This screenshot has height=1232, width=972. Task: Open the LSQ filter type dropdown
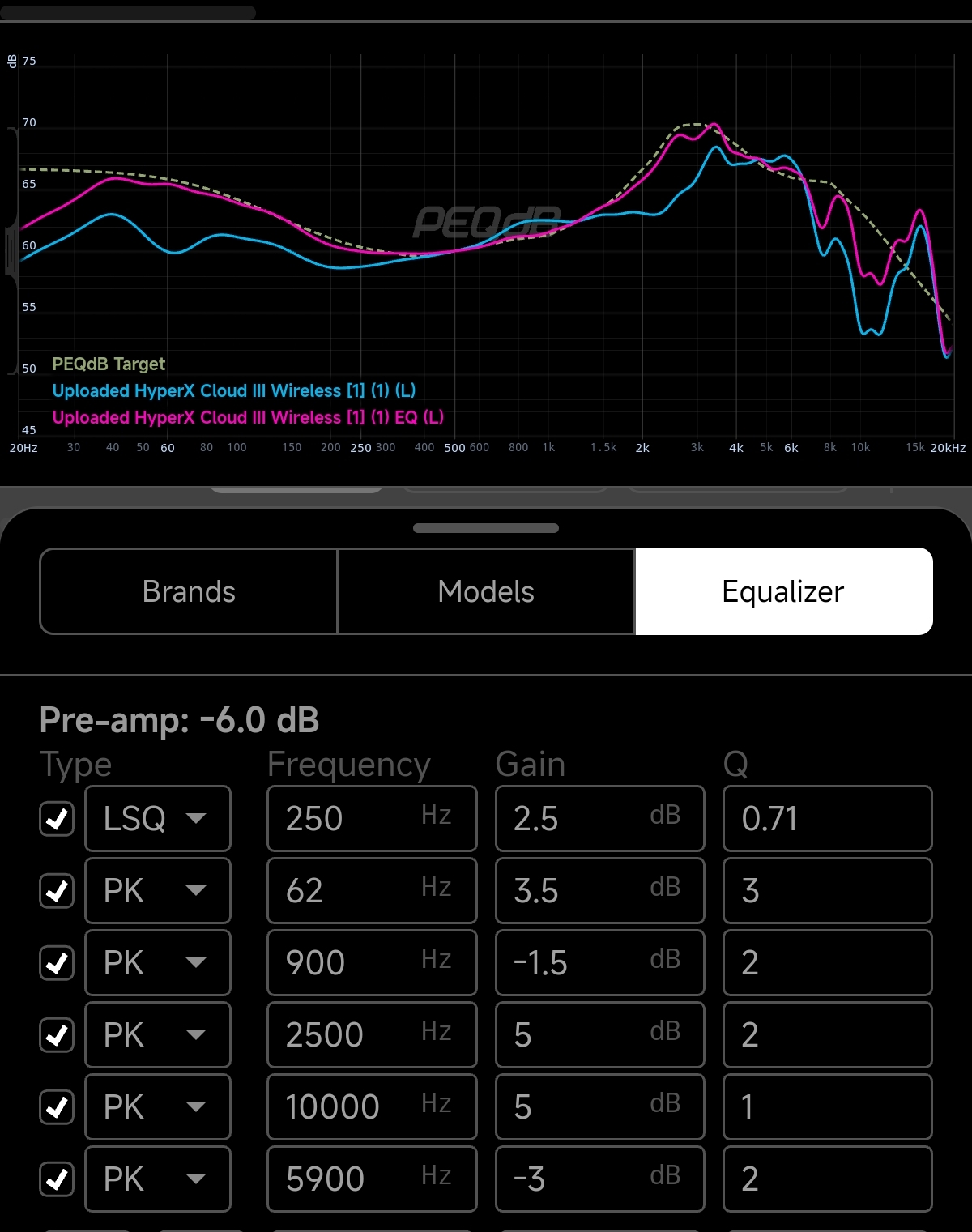point(158,819)
